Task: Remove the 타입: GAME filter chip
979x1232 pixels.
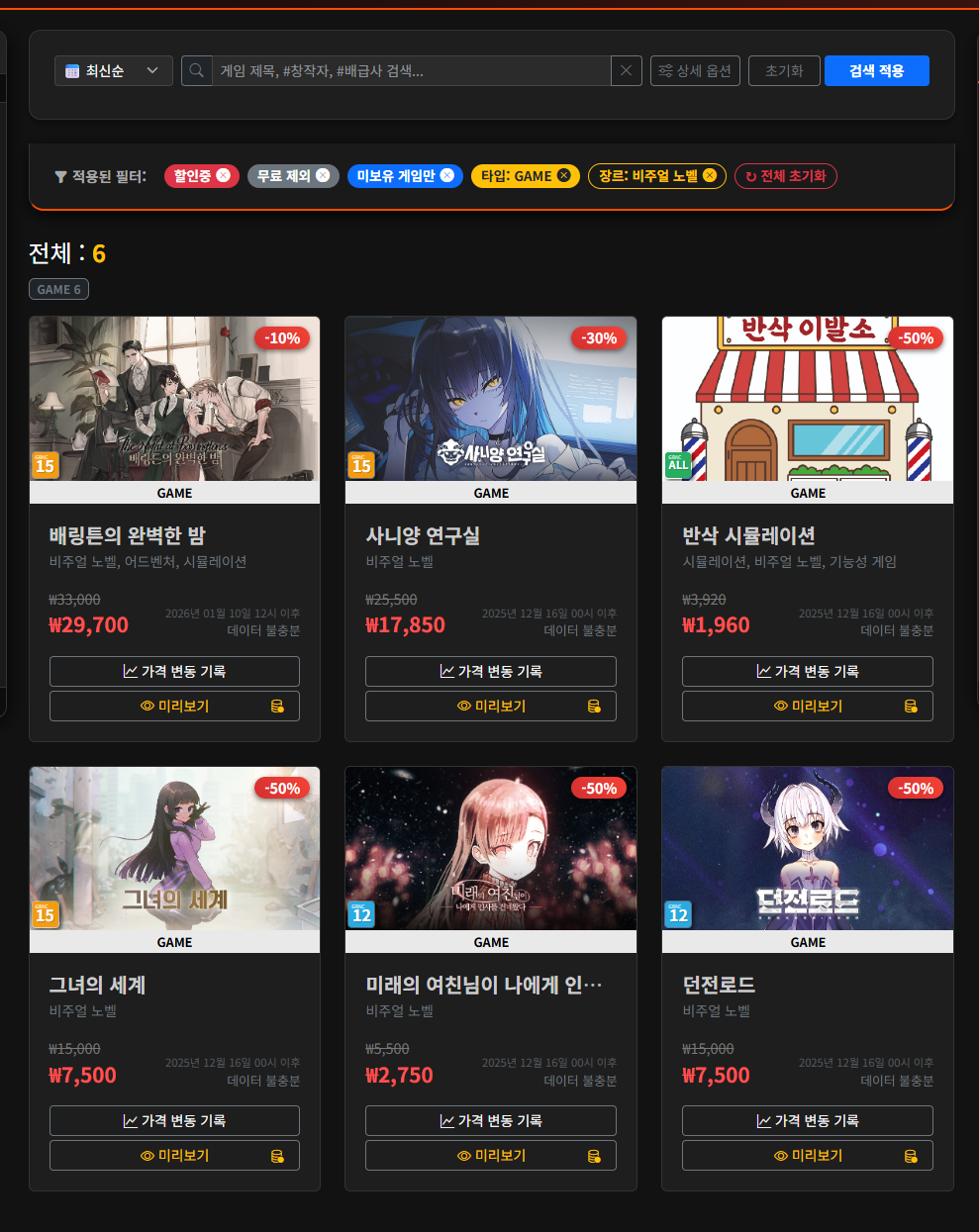Action: click(564, 175)
